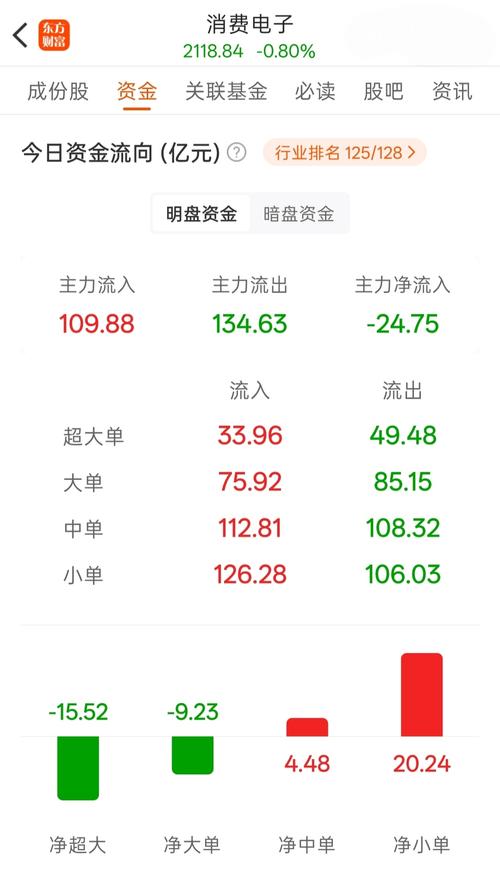The image size is (500, 874).
Task: Open the 股吧 tab
Action: (x=384, y=91)
